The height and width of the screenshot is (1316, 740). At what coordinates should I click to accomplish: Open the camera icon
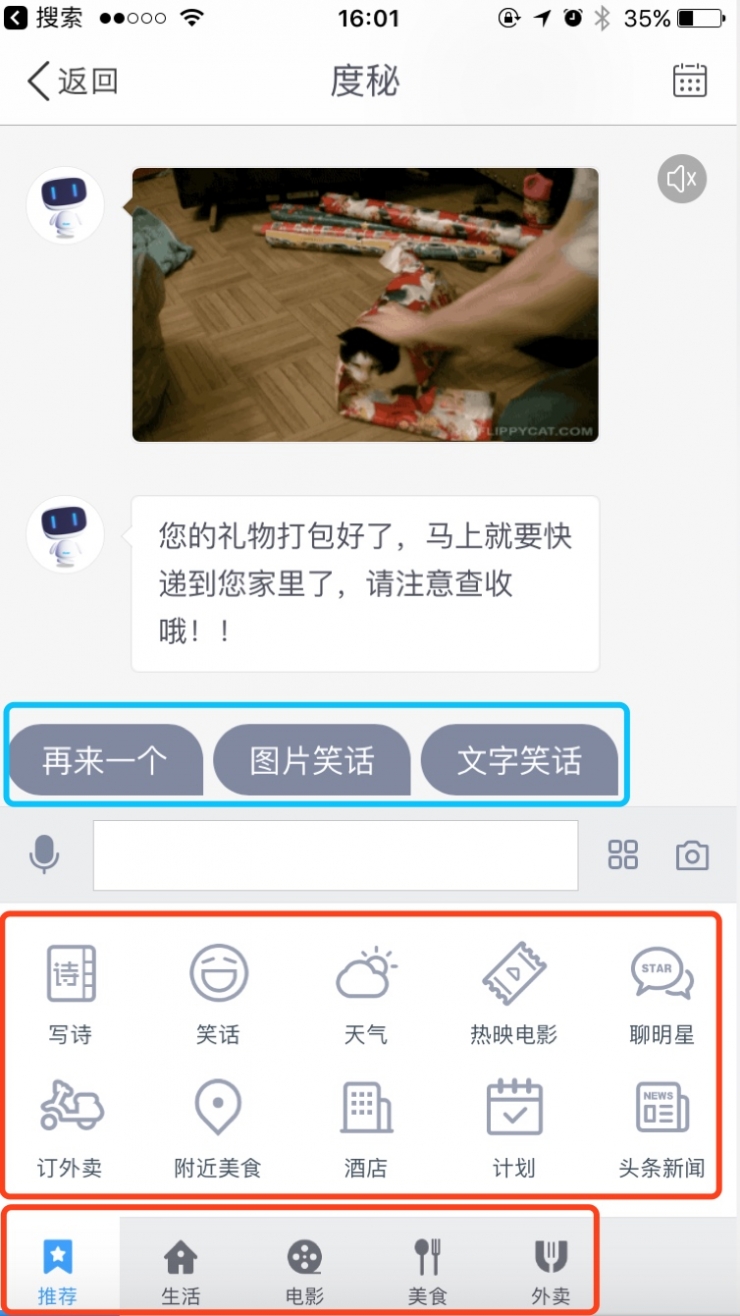pyautogui.click(x=692, y=855)
